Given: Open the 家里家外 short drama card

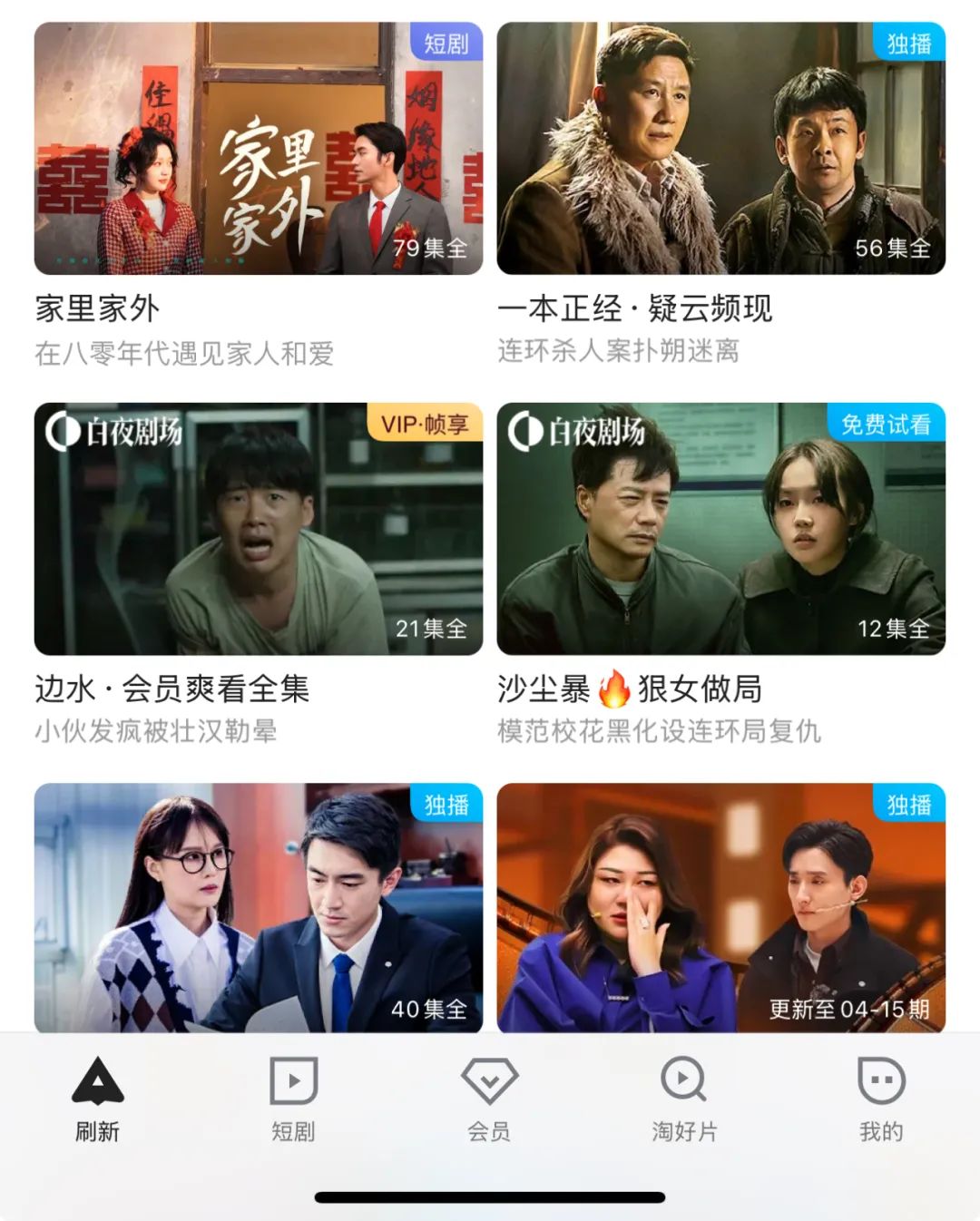Looking at the screenshot, I should pyautogui.click(x=259, y=149).
